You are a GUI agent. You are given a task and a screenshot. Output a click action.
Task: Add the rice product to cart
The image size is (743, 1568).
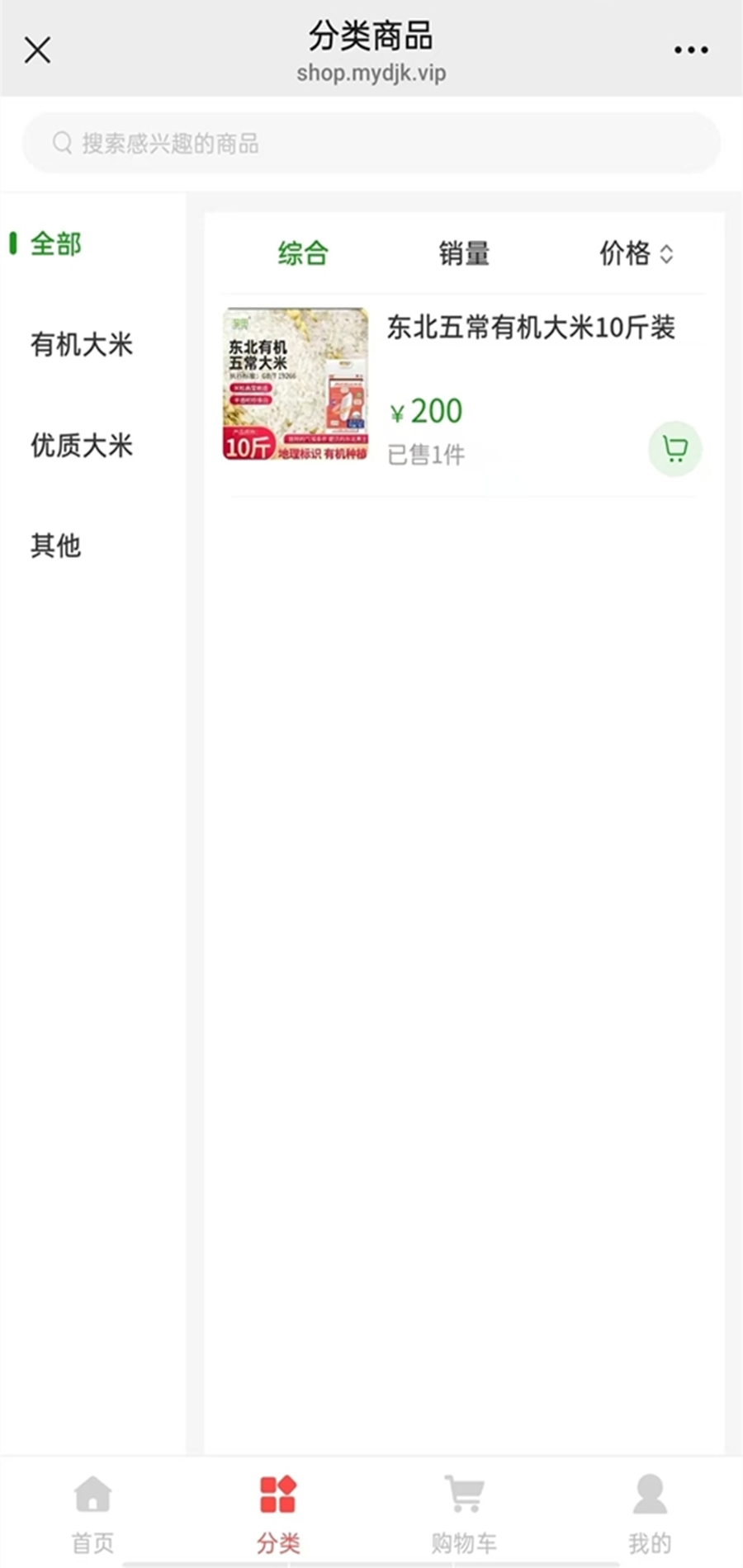point(675,449)
